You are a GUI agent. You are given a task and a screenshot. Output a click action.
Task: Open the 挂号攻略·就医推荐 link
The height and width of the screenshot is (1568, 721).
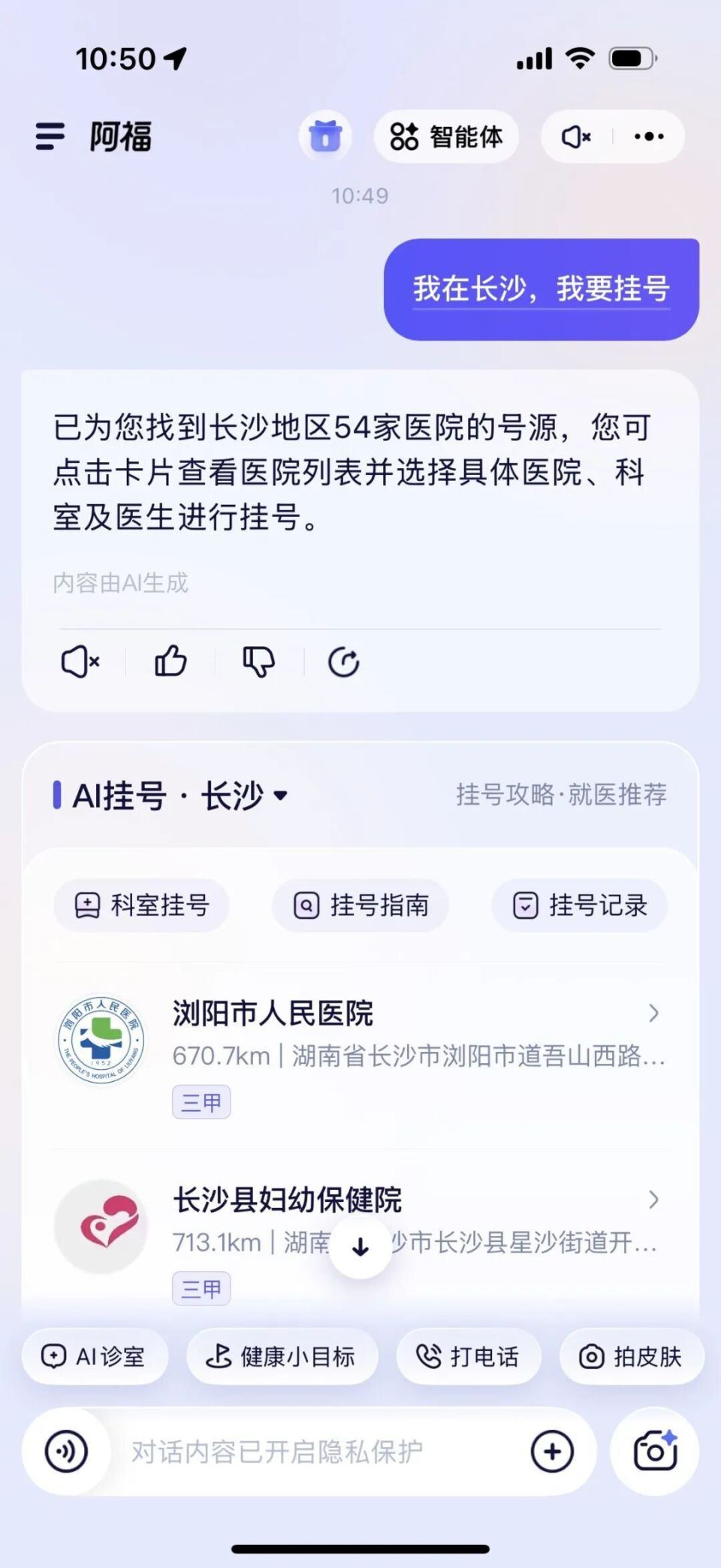click(562, 795)
